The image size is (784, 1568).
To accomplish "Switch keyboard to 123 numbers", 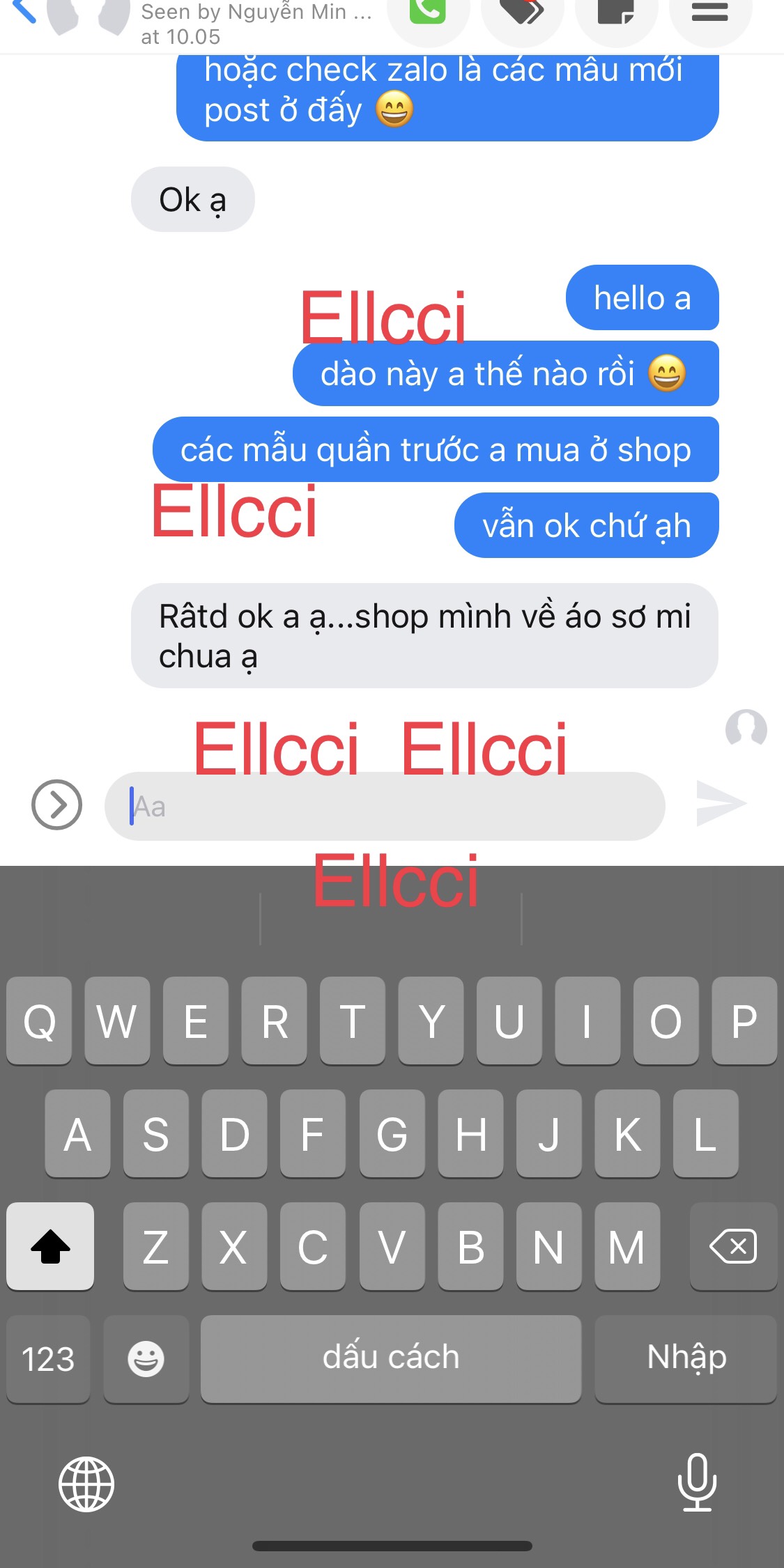I will (x=48, y=1359).
